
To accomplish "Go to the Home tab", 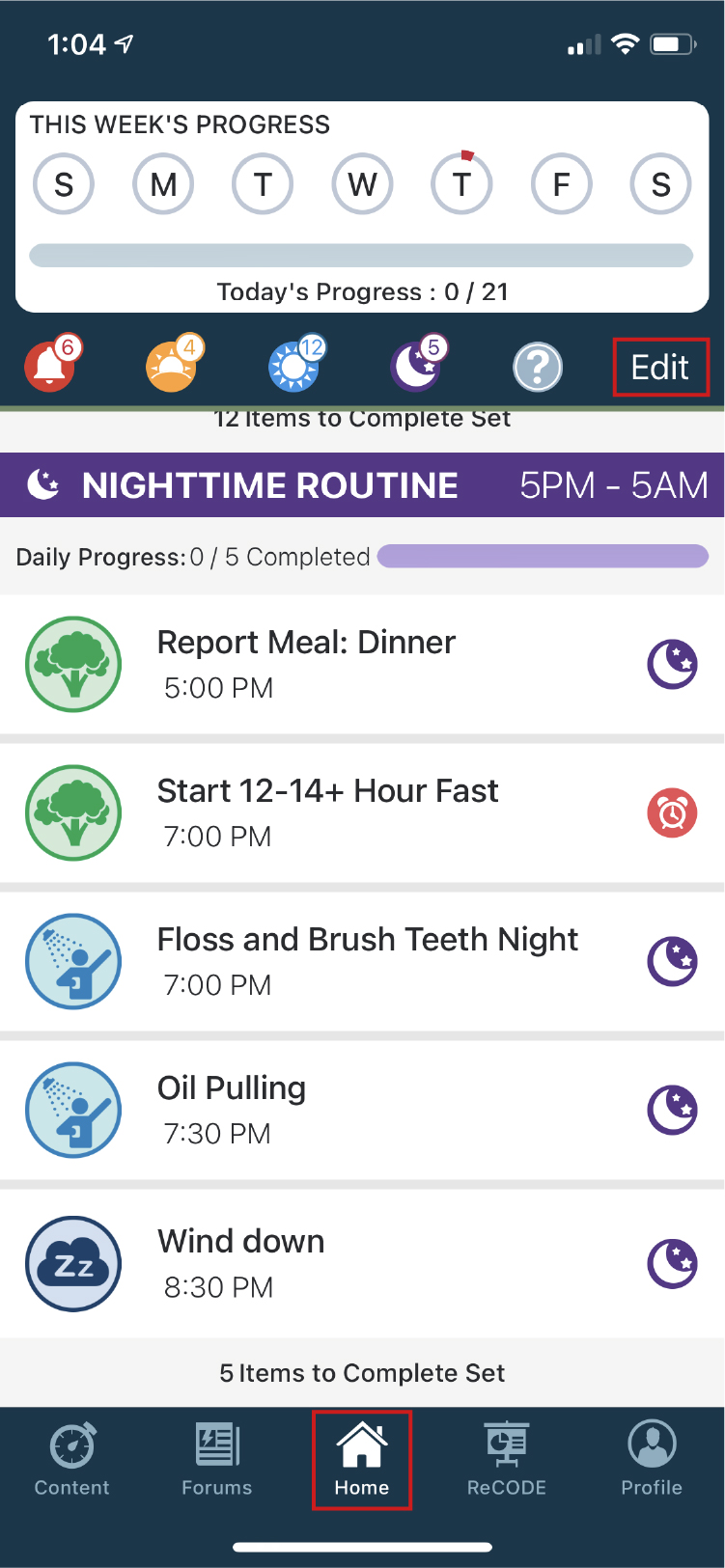I will 362,1460.
